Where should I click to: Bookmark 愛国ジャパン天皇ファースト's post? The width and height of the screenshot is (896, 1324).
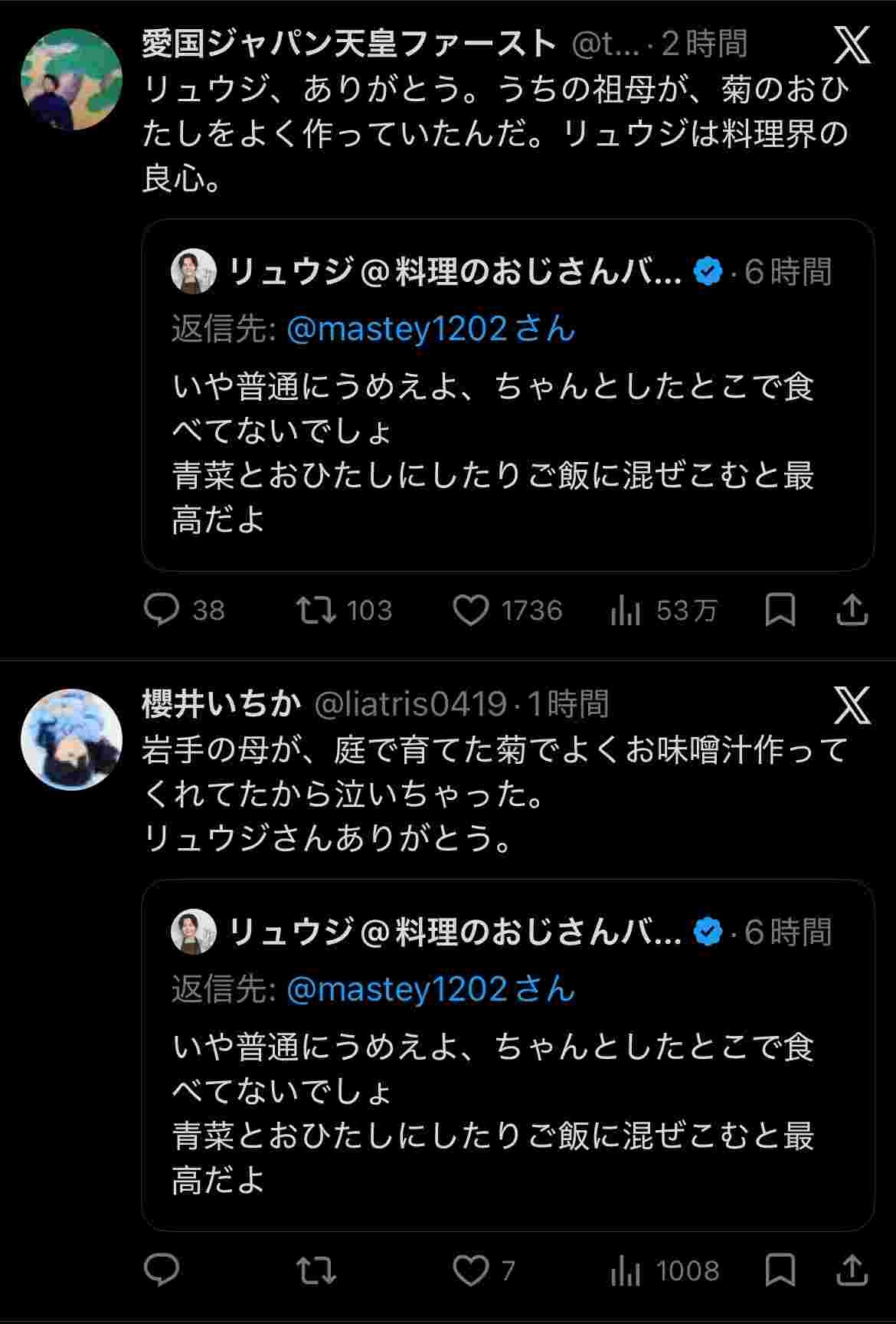coord(780,611)
